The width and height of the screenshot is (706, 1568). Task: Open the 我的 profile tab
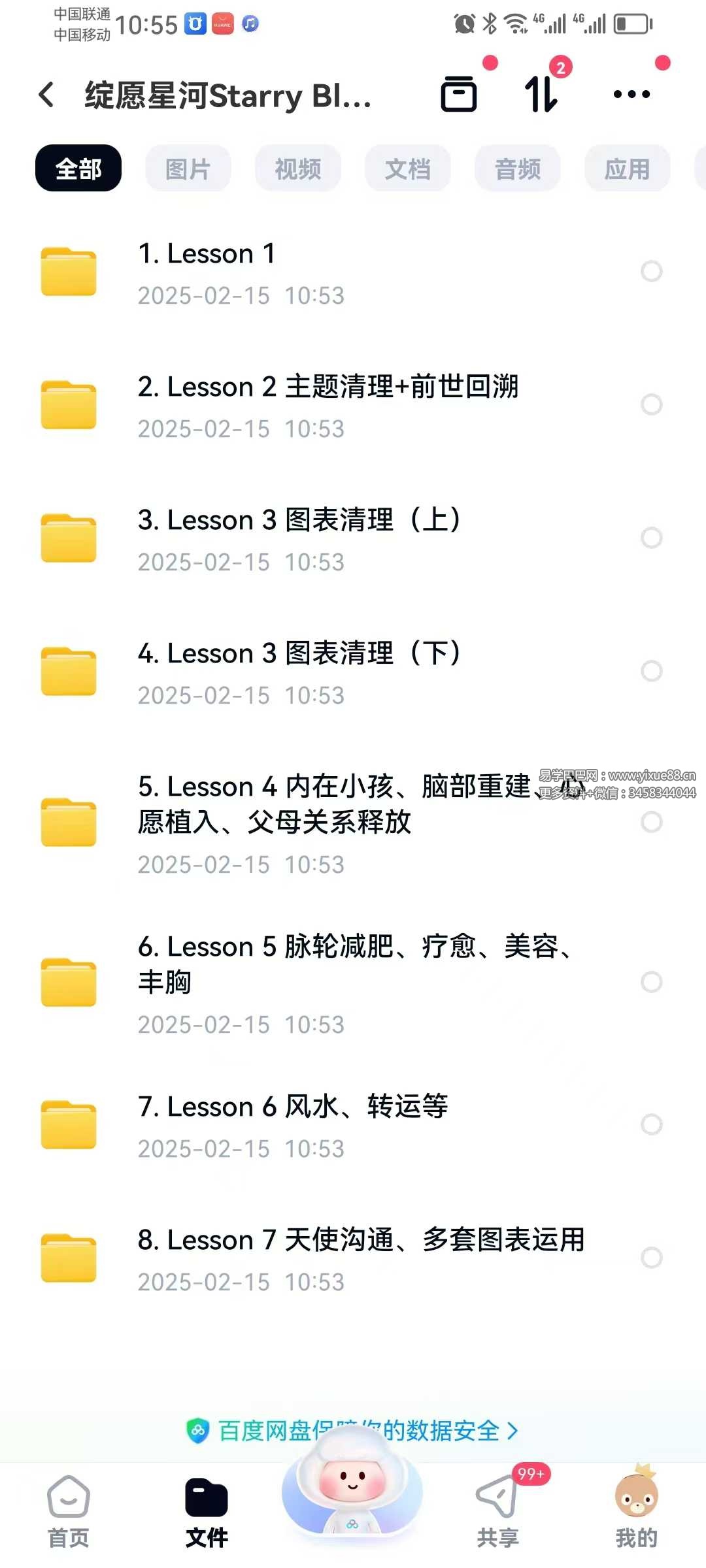click(636, 1511)
